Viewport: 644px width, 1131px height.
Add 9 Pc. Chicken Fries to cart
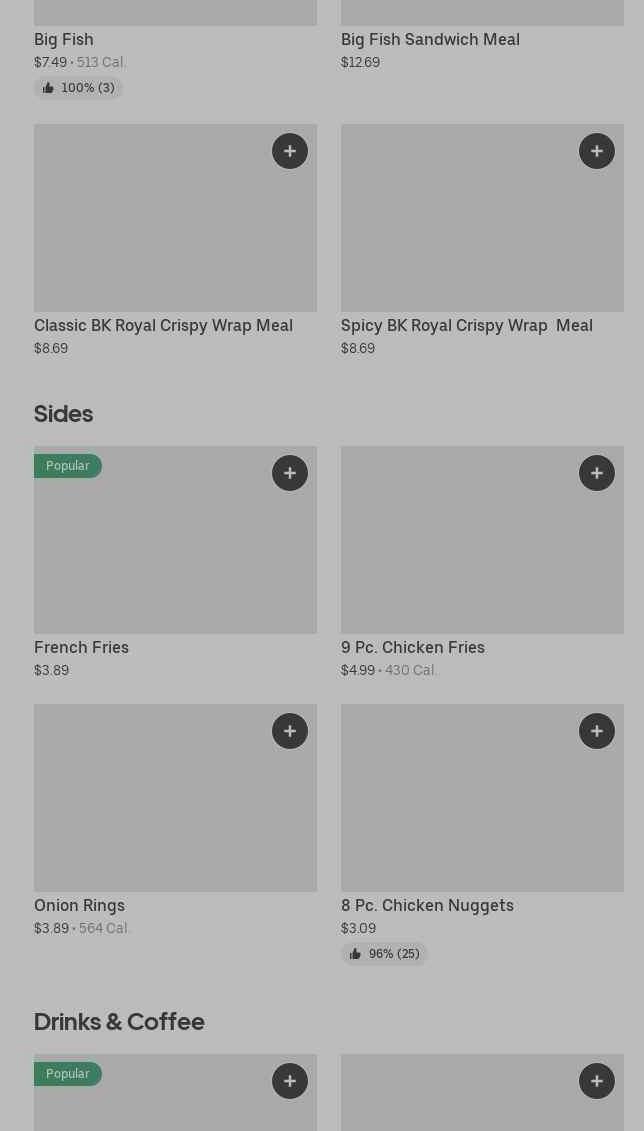(597, 473)
